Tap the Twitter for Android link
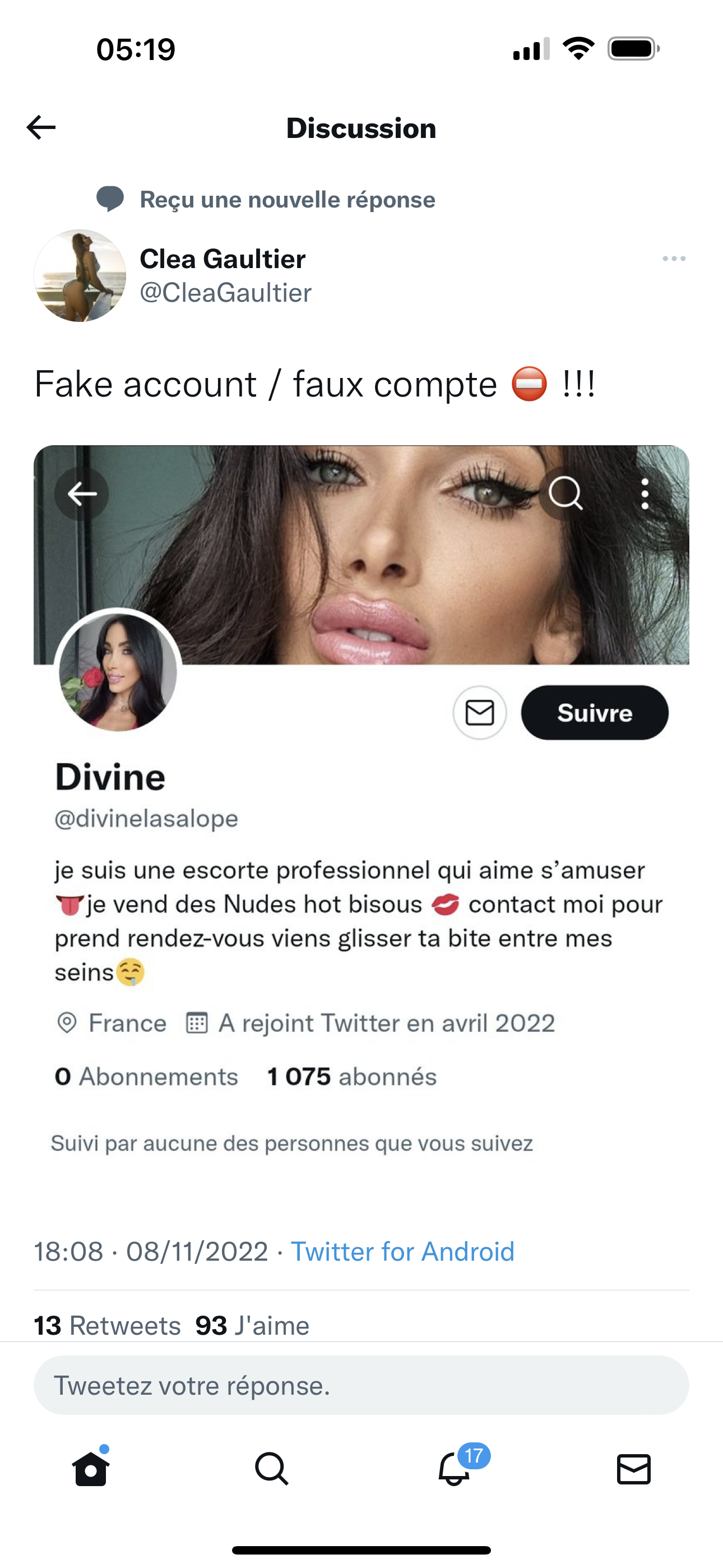 click(x=402, y=1252)
